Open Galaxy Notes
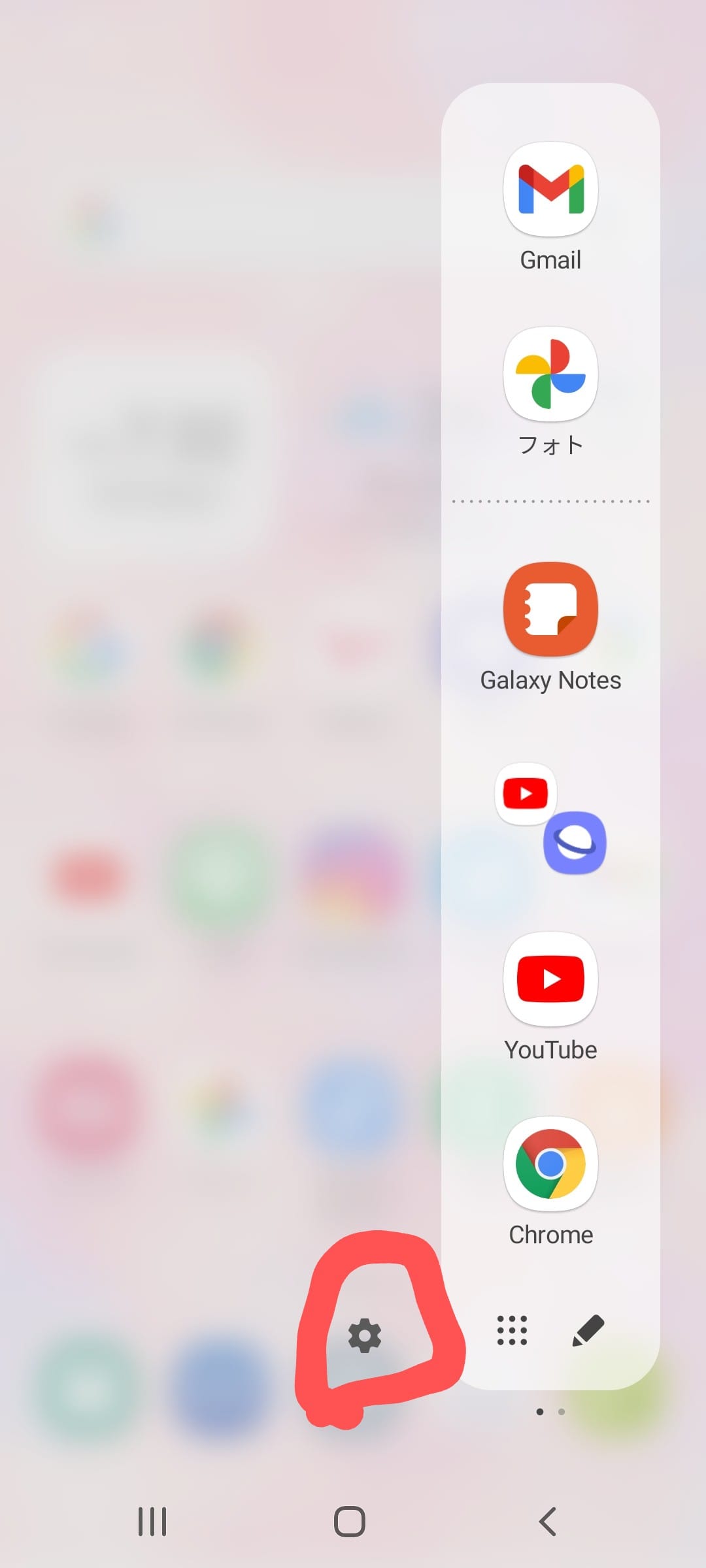 click(x=550, y=610)
